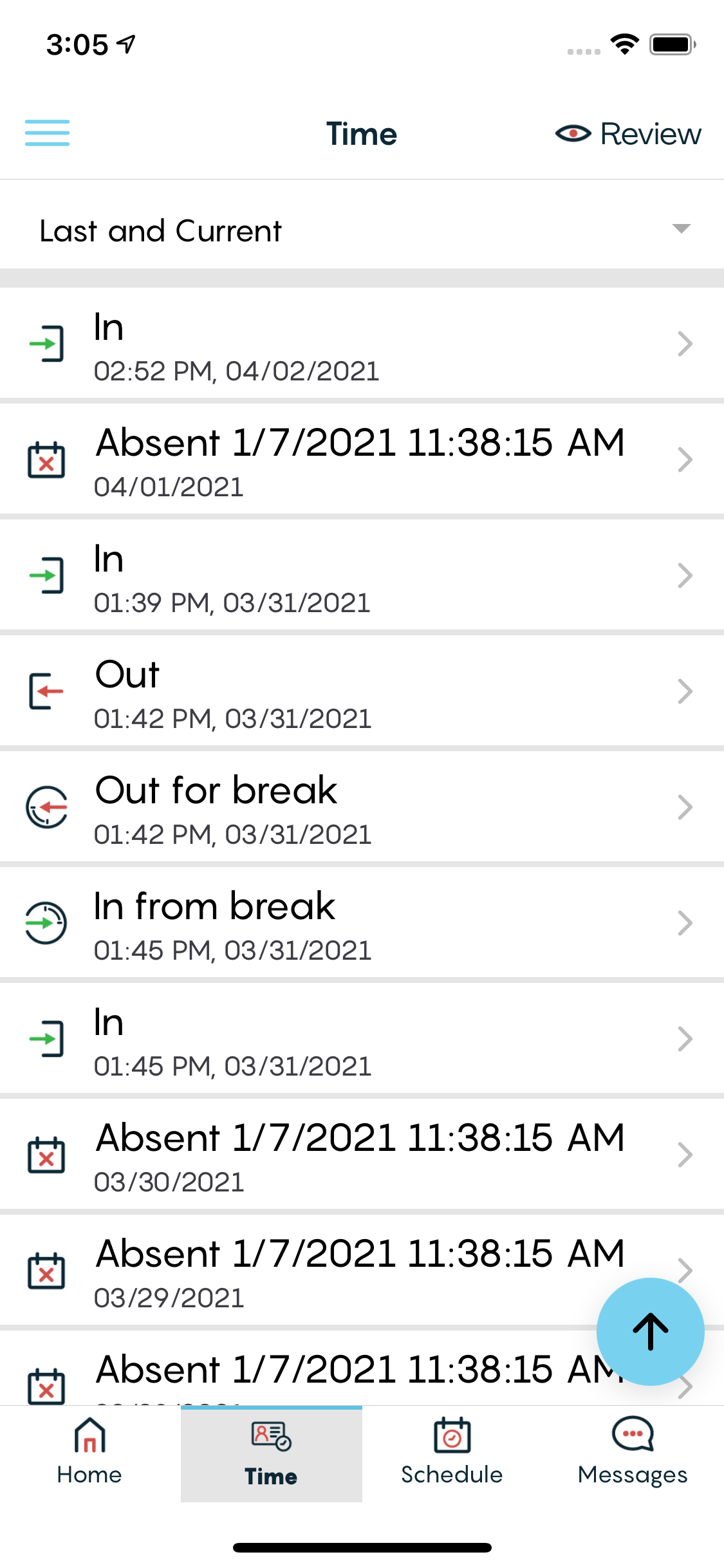Open the Absent entry dated 04/01/2021
This screenshot has width=724, height=1568.
pyautogui.click(x=362, y=460)
